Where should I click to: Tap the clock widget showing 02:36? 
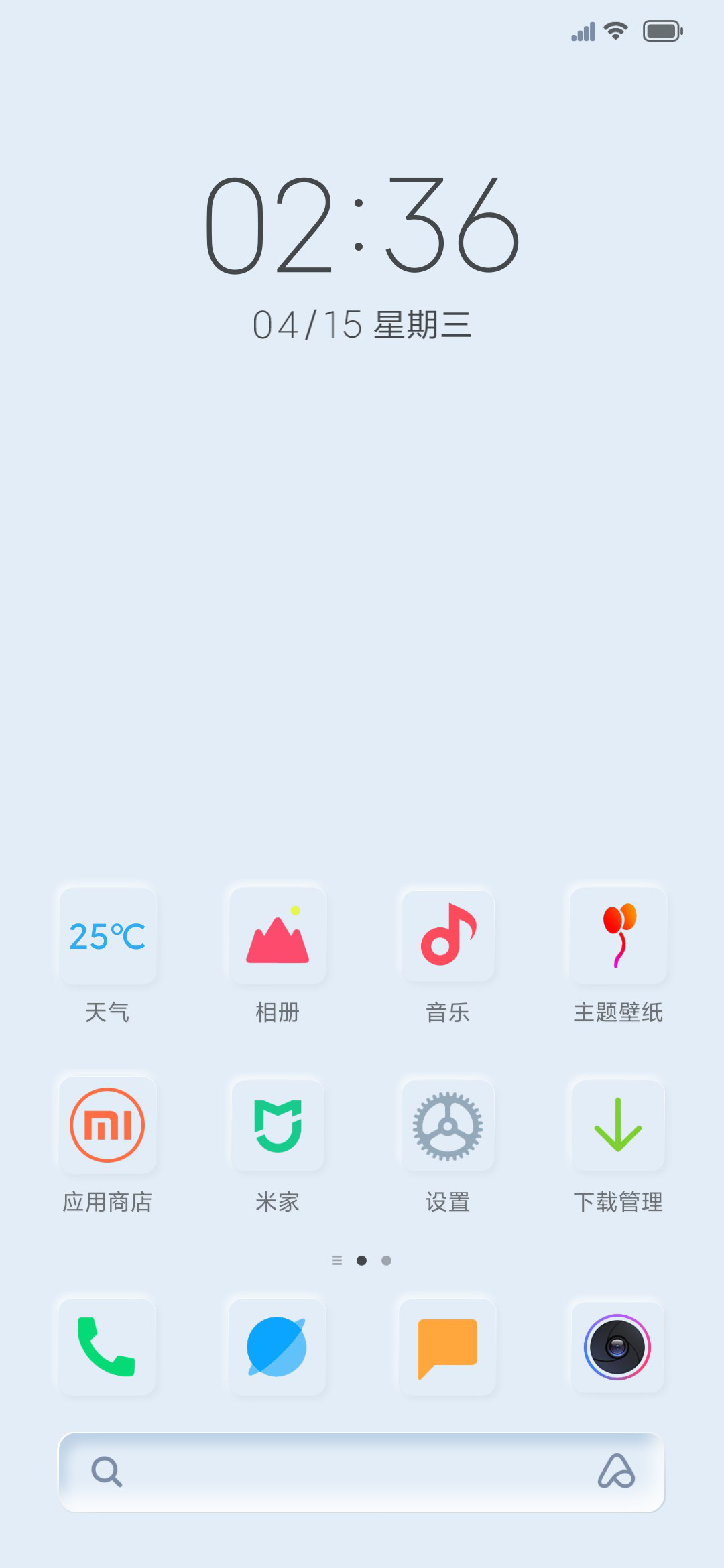362,225
